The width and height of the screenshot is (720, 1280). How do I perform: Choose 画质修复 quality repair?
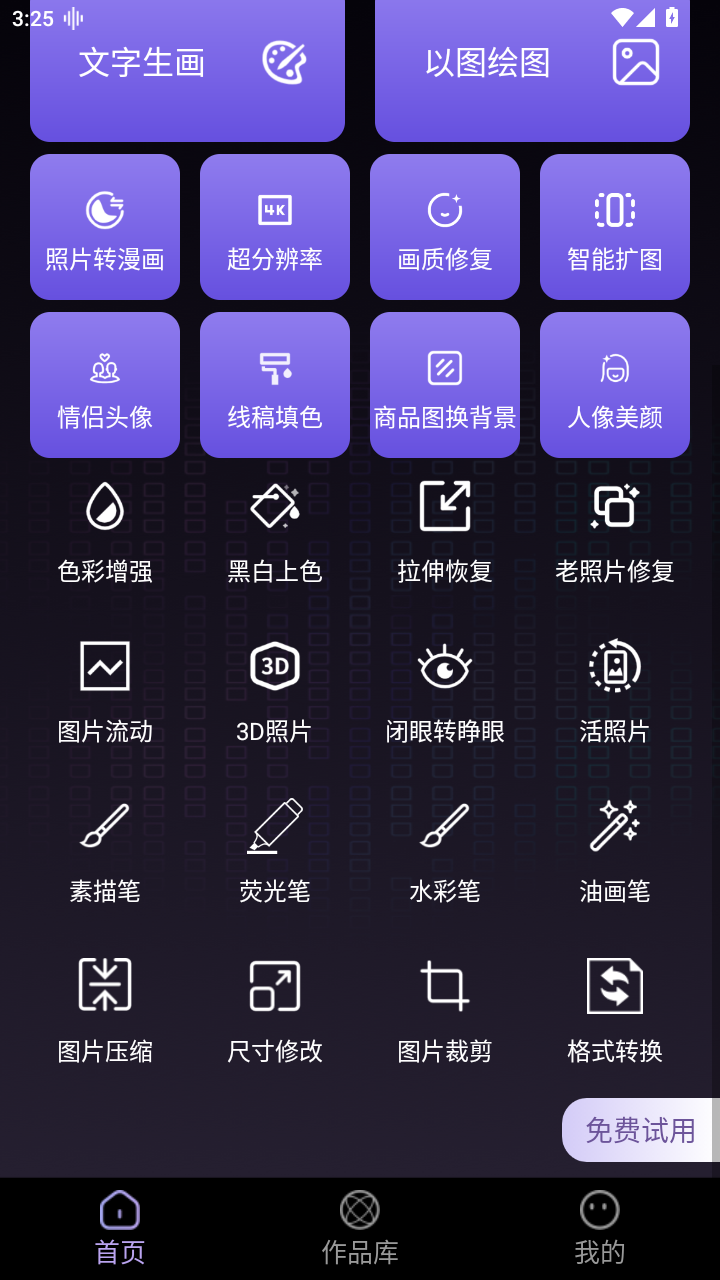click(x=445, y=227)
